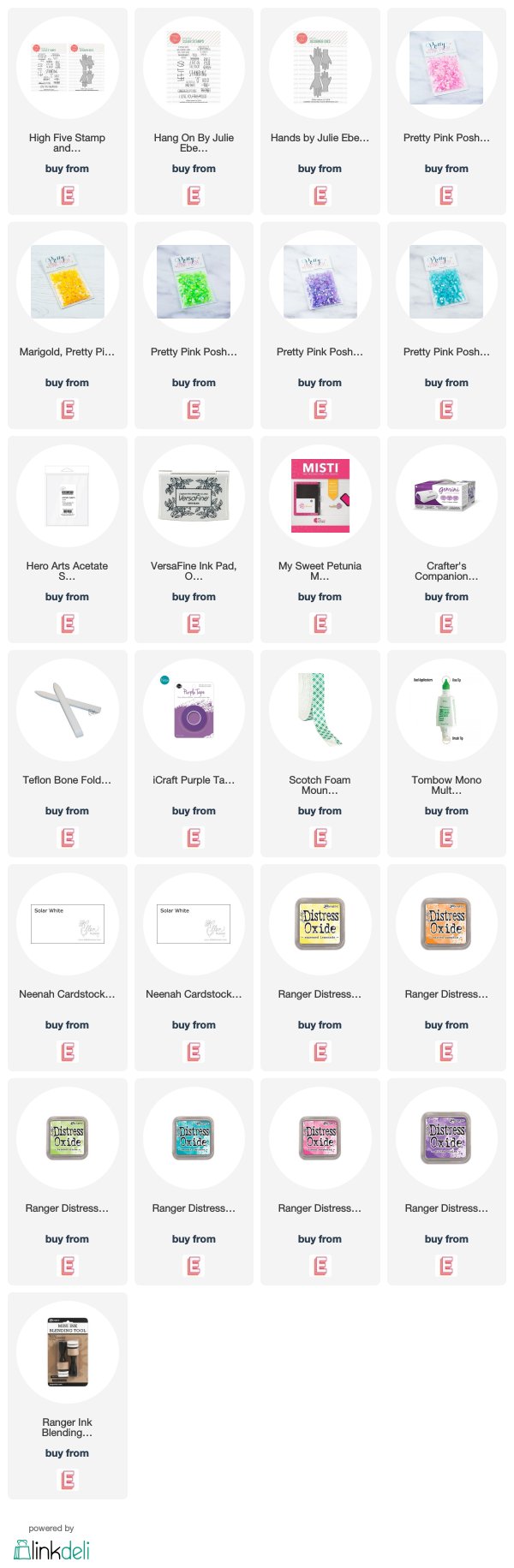Screen dimensions: 514x1568
Task: Visit the linkdeli link at the bottom
Action: (x=51, y=1547)
